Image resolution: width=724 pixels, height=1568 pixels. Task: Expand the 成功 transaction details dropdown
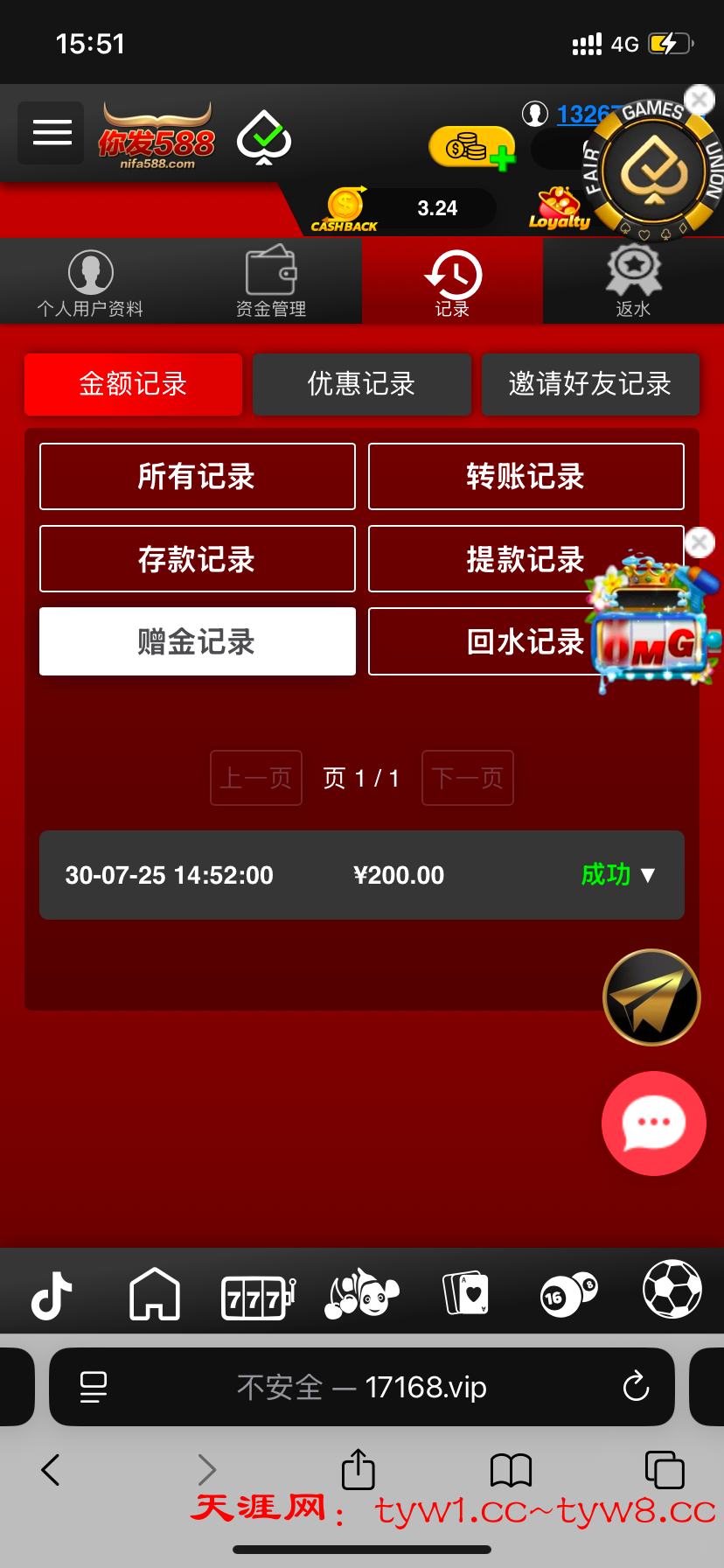[x=645, y=875]
